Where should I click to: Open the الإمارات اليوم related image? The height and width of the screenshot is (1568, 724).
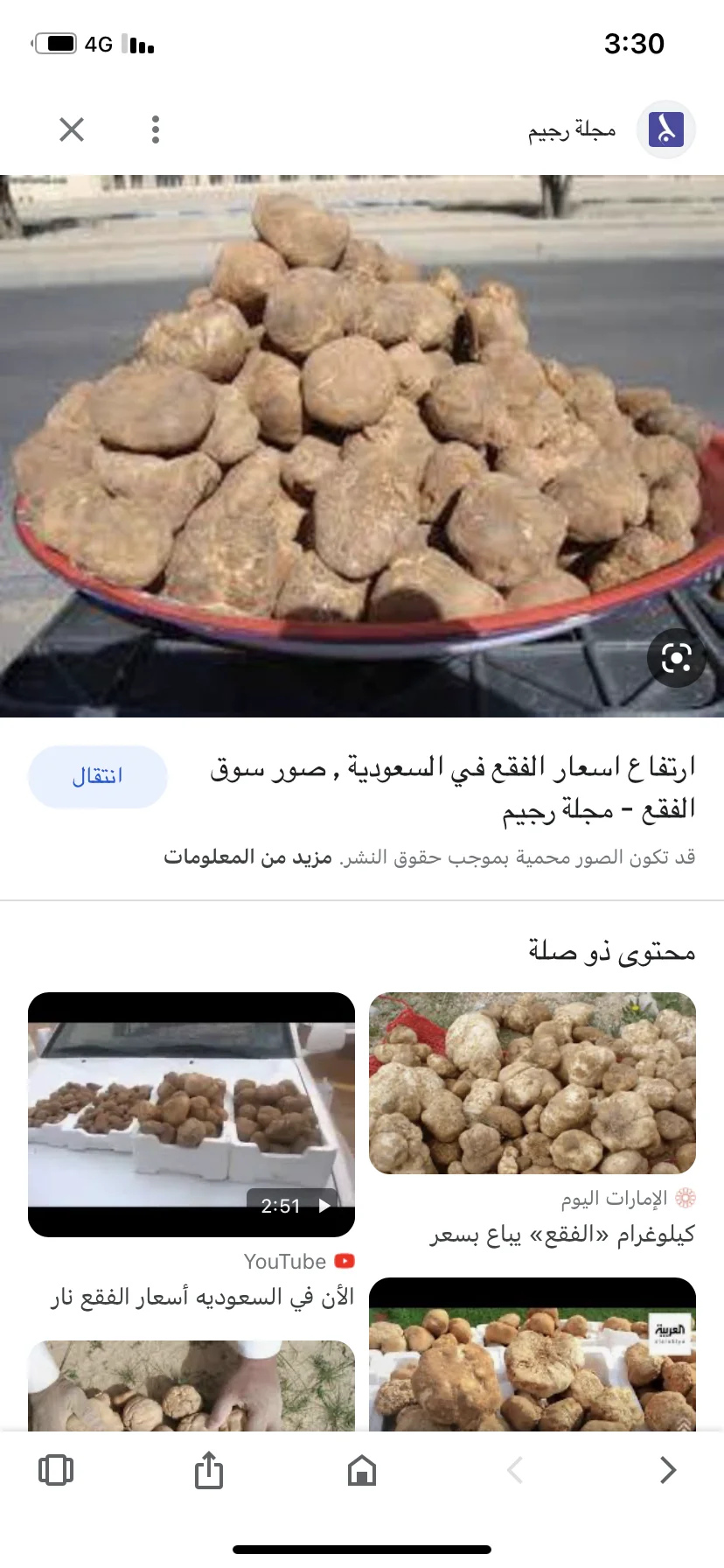tap(533, 1083)
